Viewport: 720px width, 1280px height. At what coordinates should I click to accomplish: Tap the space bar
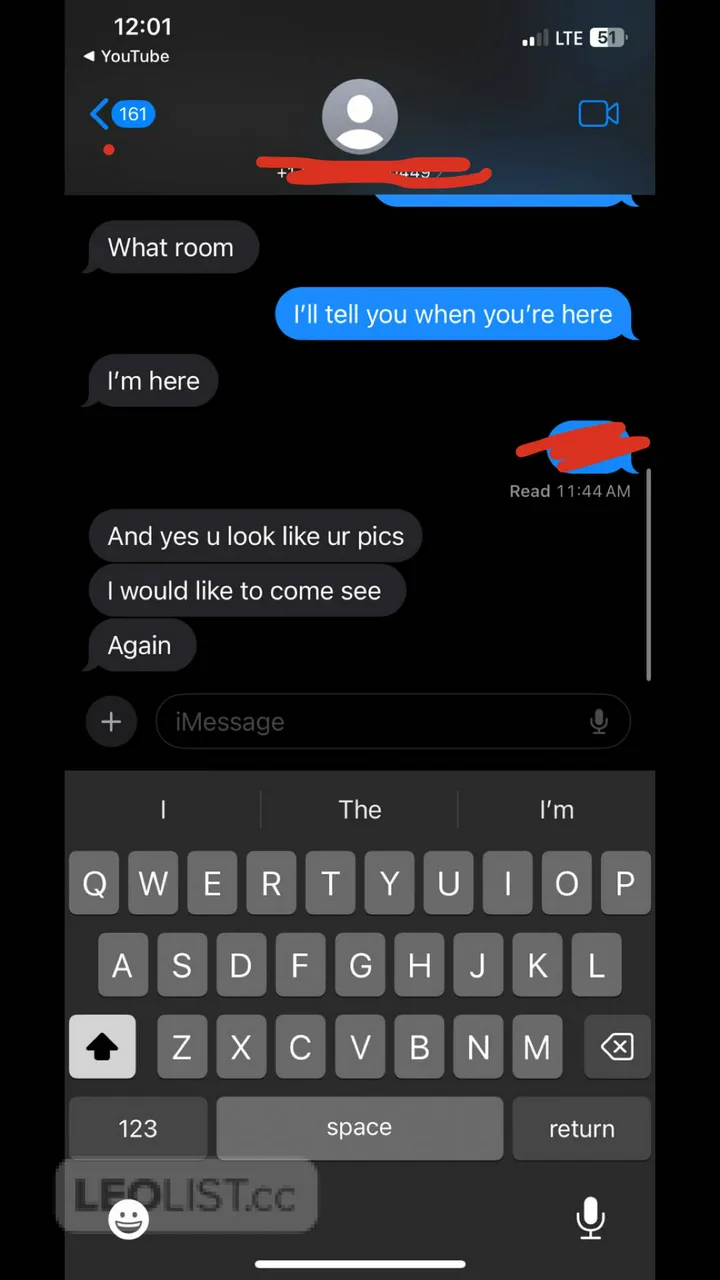[x=359, y=1128]
